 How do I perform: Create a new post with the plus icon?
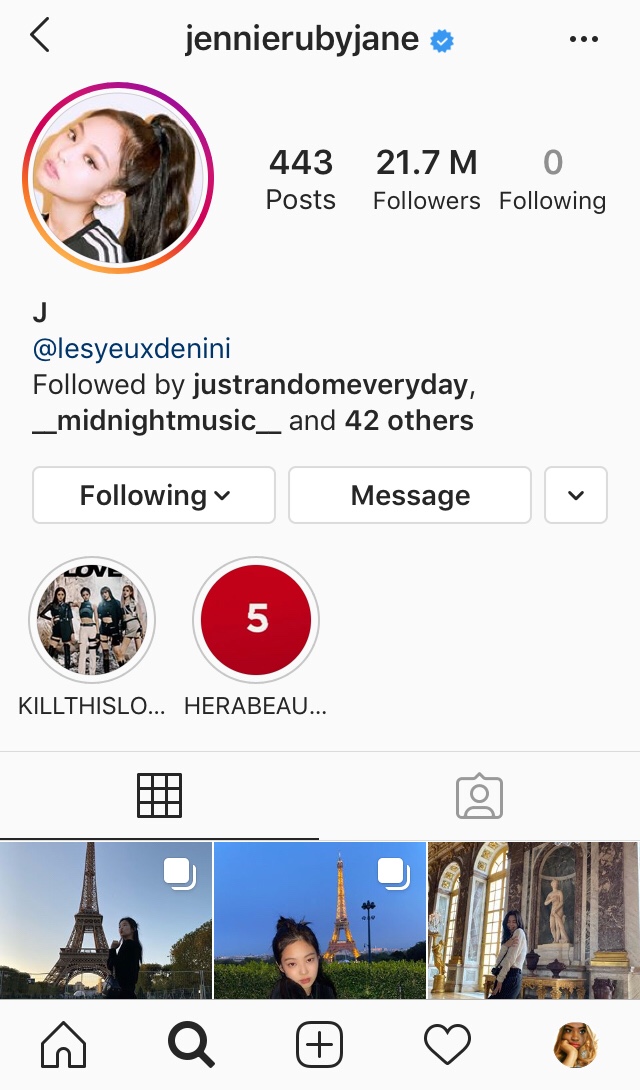click(x=319, y=1046)
